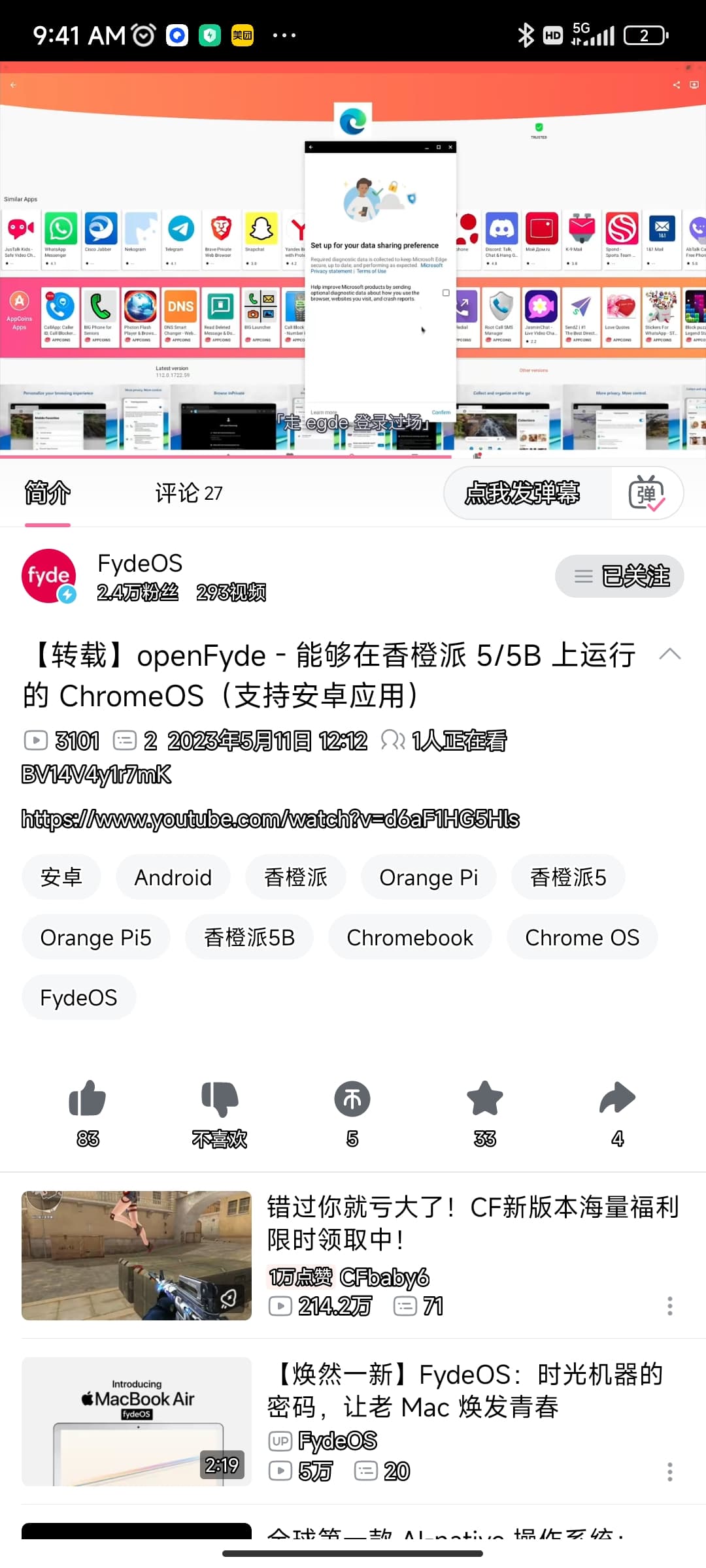Viewport: 706px width, 1568px height.
Task: Collapse the video description chevron
Action: click(670, 655)
